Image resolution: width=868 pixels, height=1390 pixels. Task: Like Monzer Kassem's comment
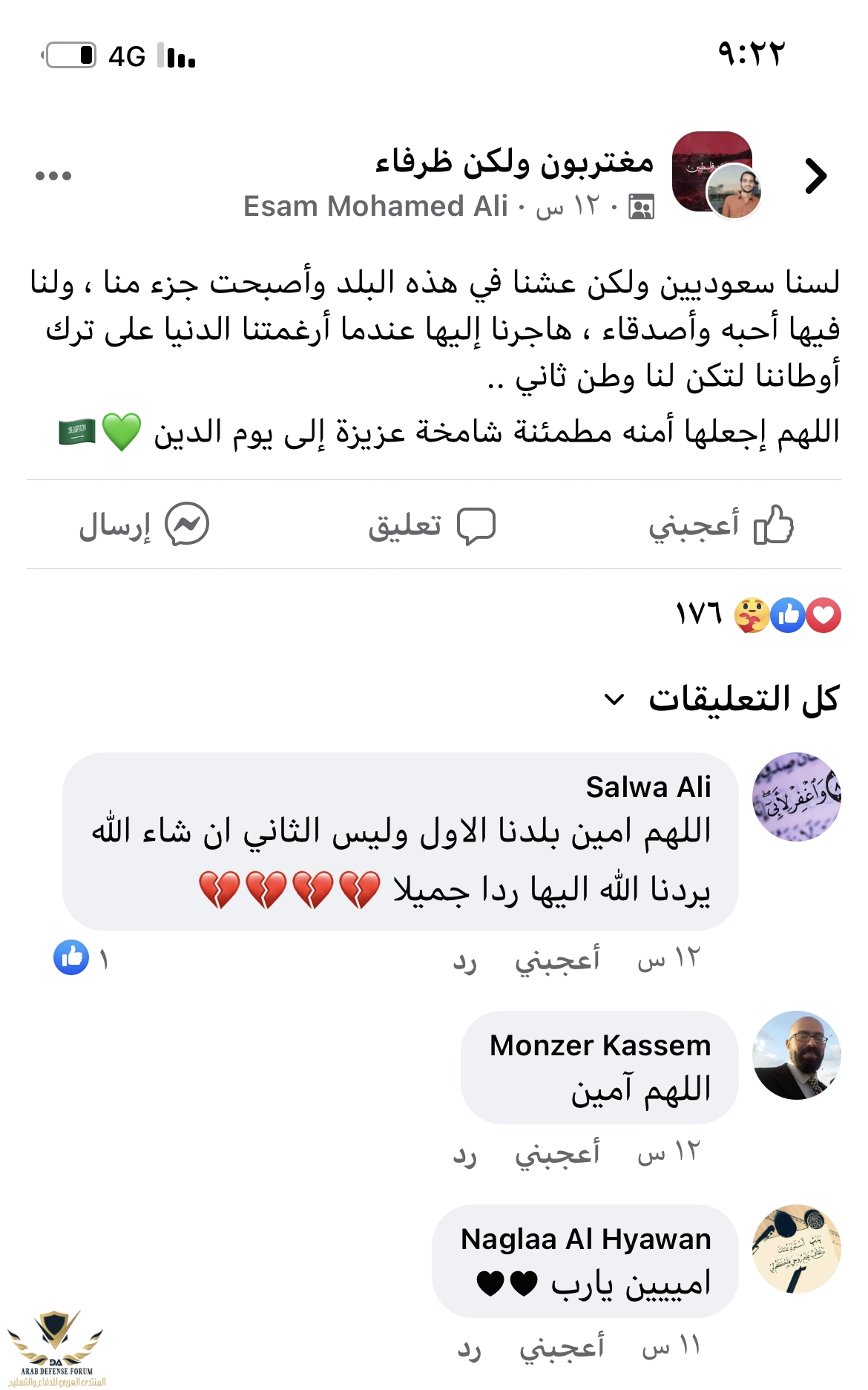[x=557, y=1153]
